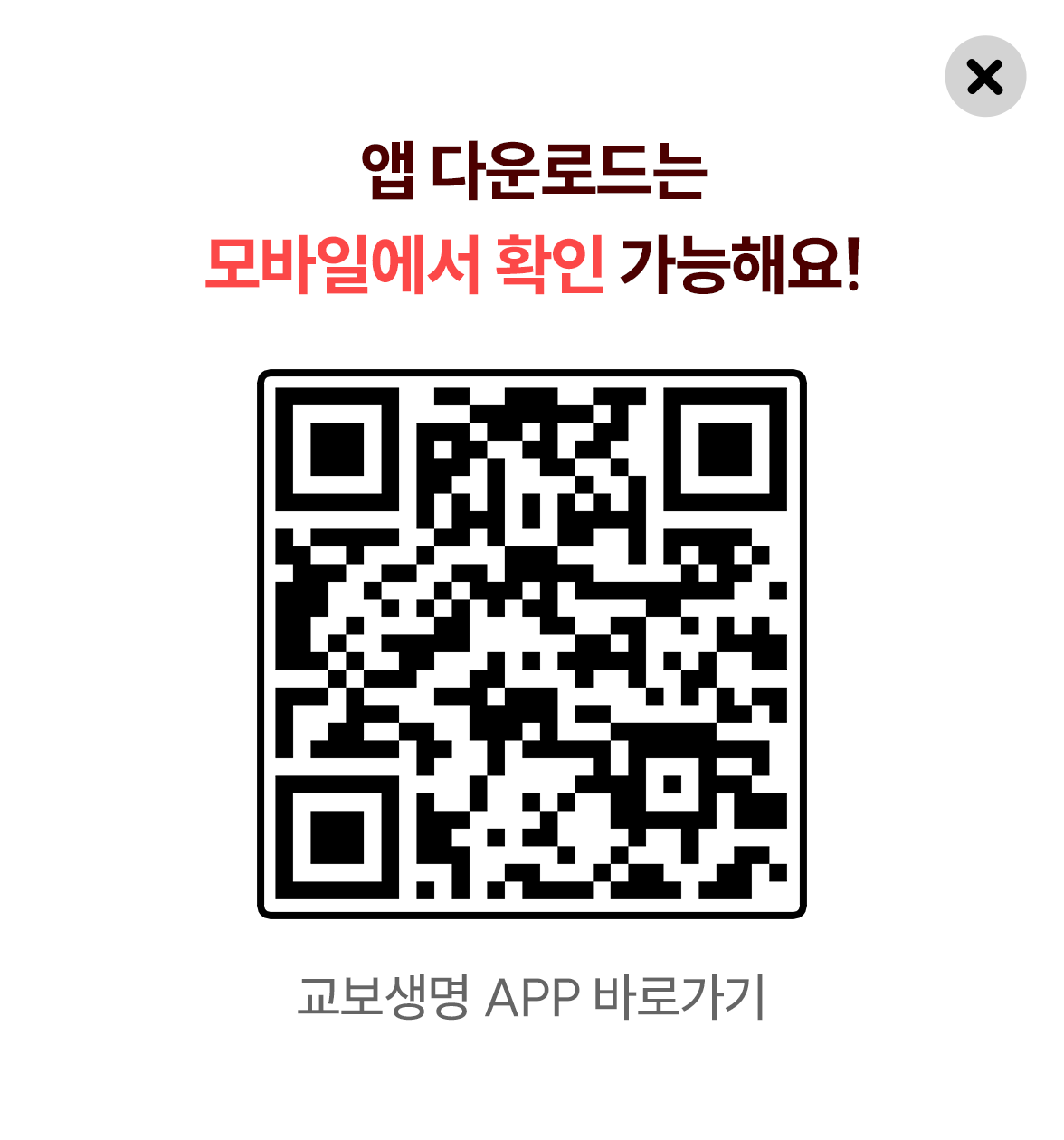The width and height of the screenshot is (1064, 1140).
Task: Click the center of the QR code pattern
Action: 532,642
